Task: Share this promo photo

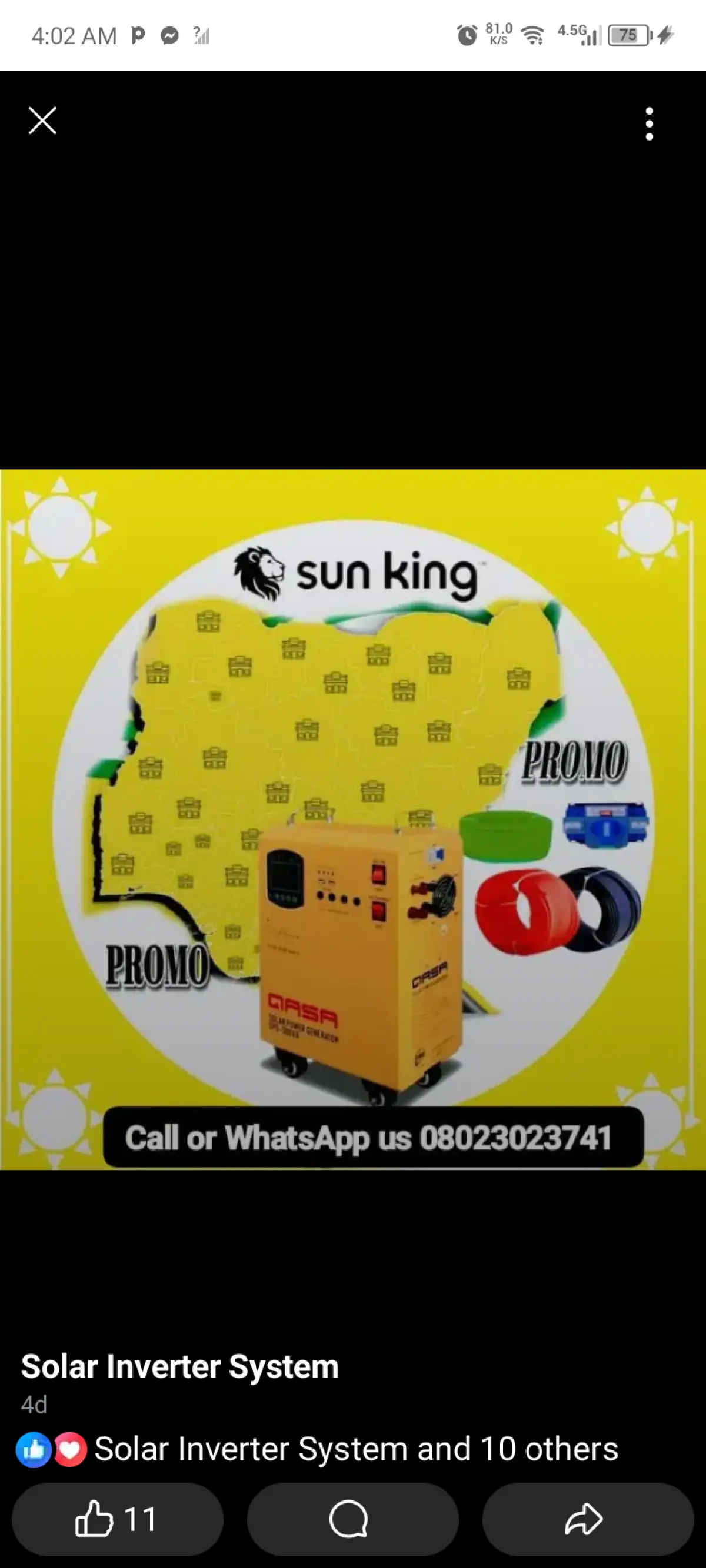Action: [587, 1519]
